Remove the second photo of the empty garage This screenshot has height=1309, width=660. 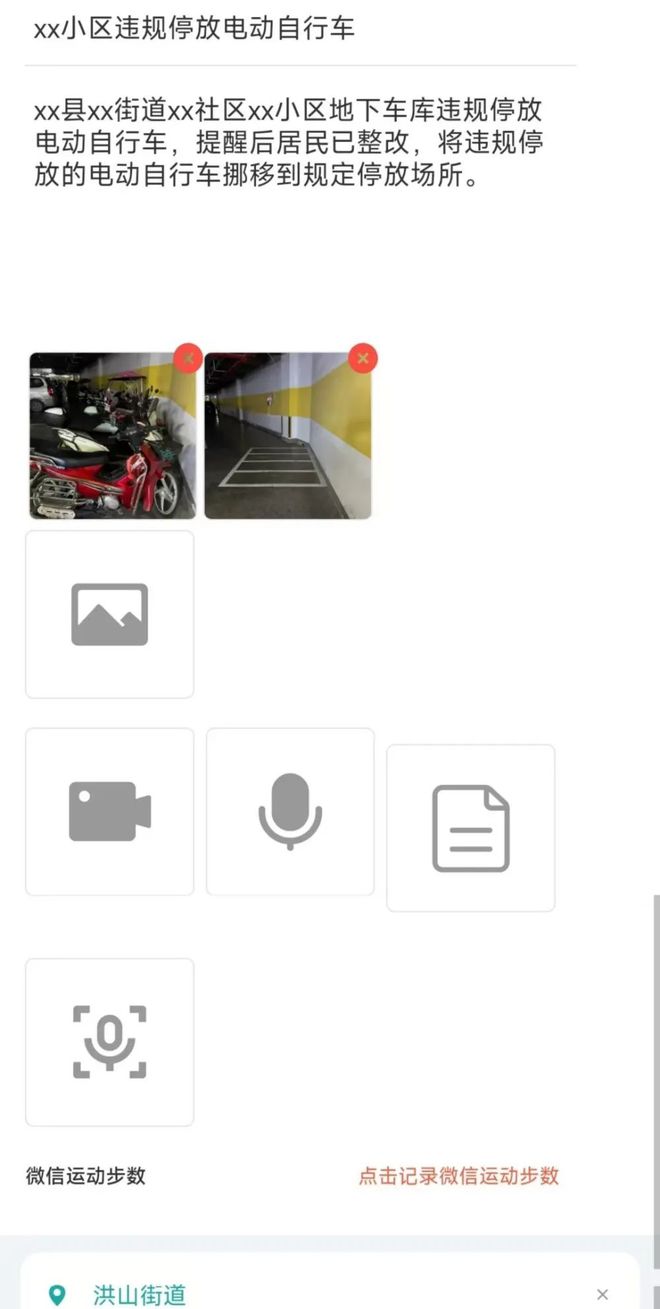(362, 357)
